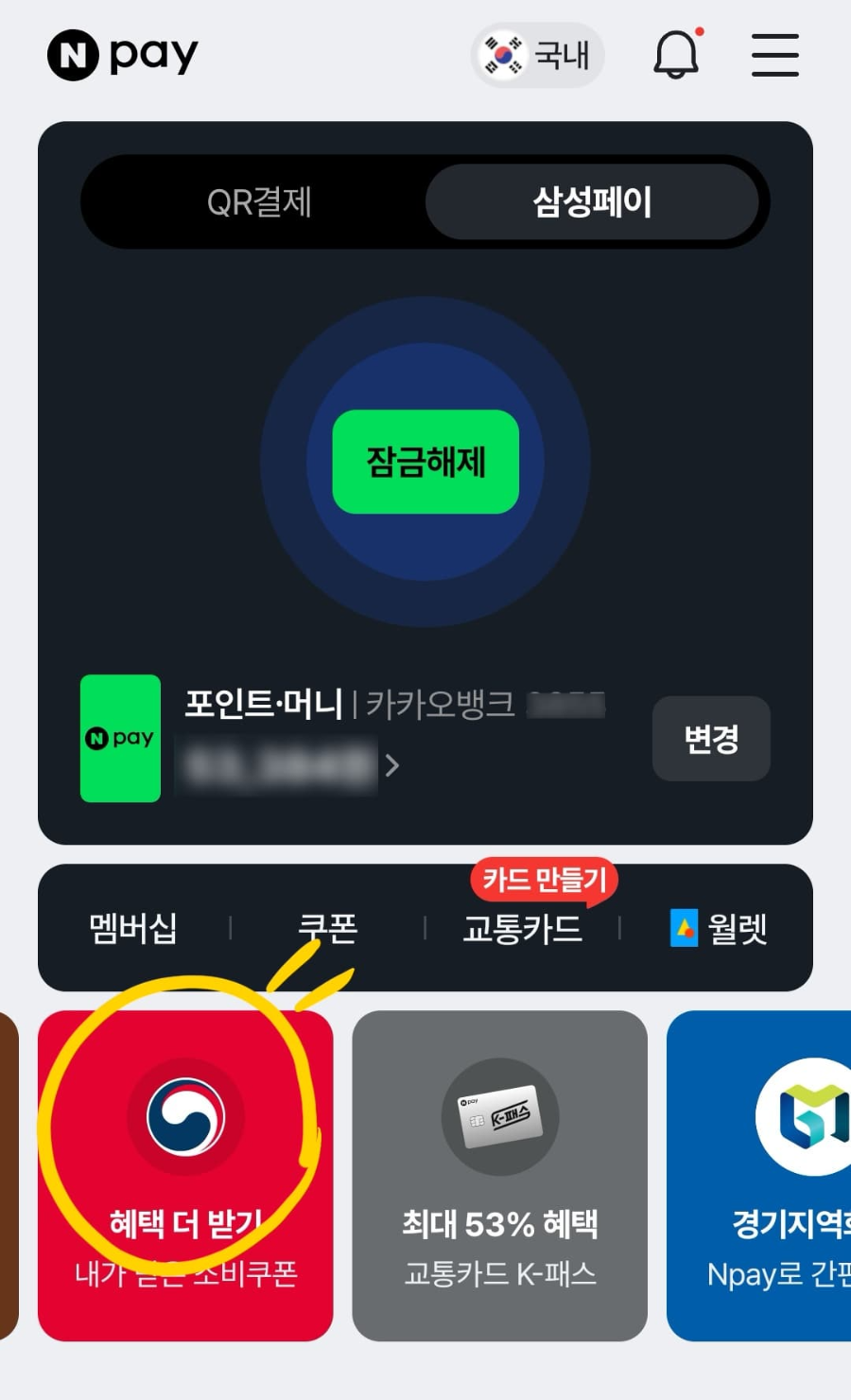Select the green Npay card icon
Screen dimensions: 851x1400
point(119,738)
